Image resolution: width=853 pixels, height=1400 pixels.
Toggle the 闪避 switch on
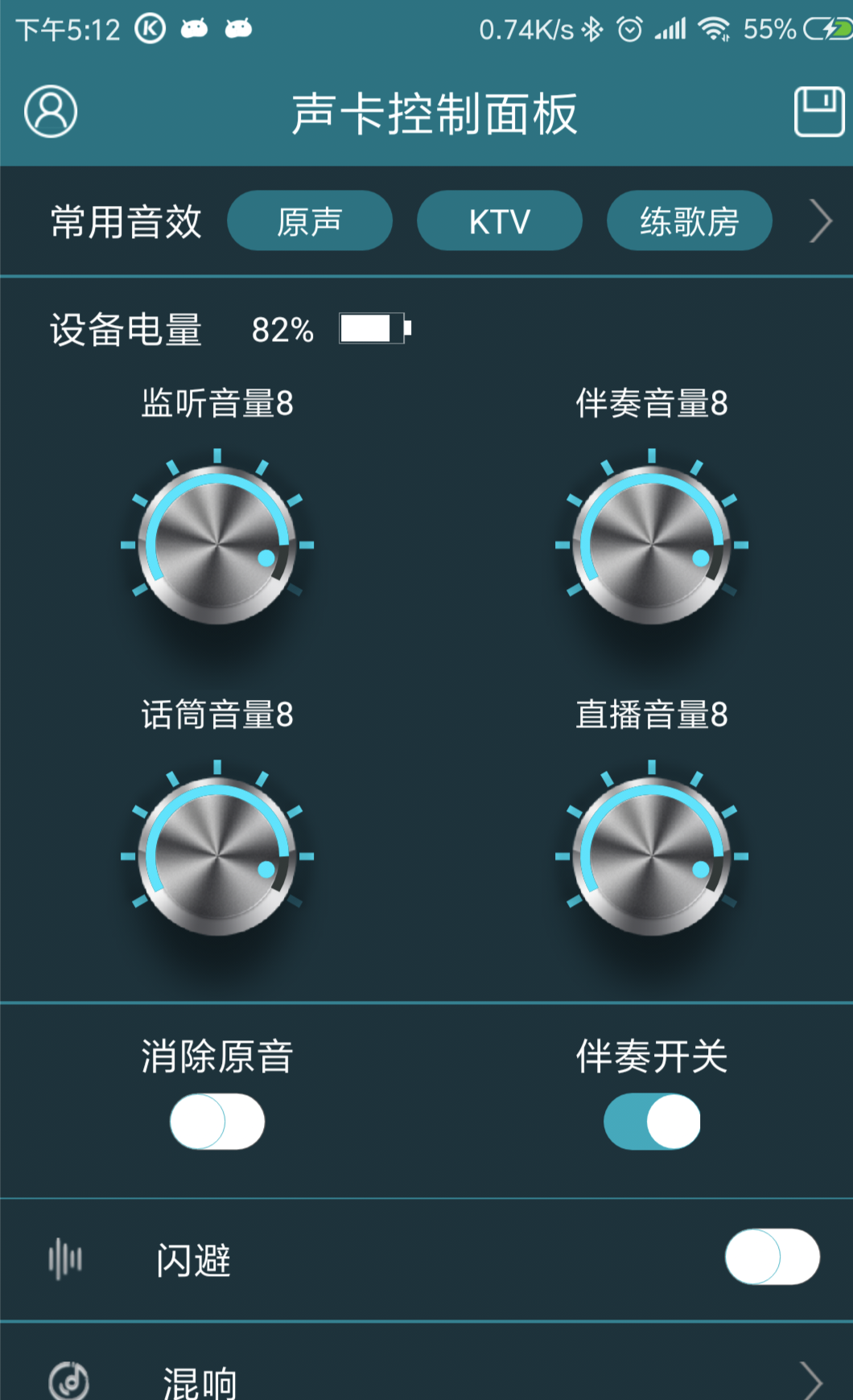tap(772, 1256)
